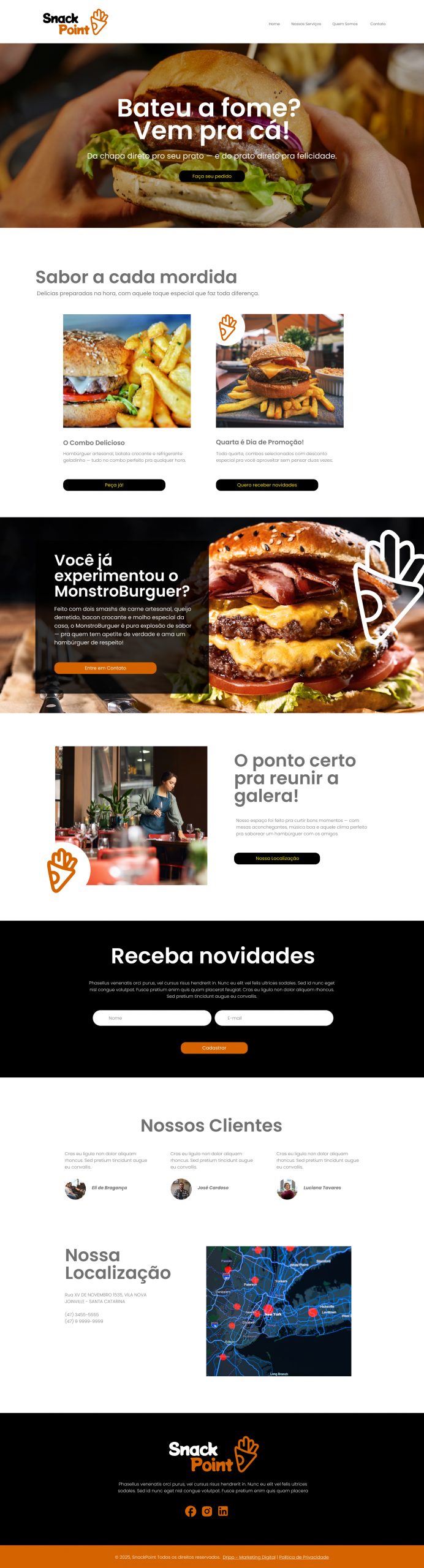The width and height of the screenshot is (424, 1568).
Task: Focus the E-mail input field
Action: [274, 1018]
